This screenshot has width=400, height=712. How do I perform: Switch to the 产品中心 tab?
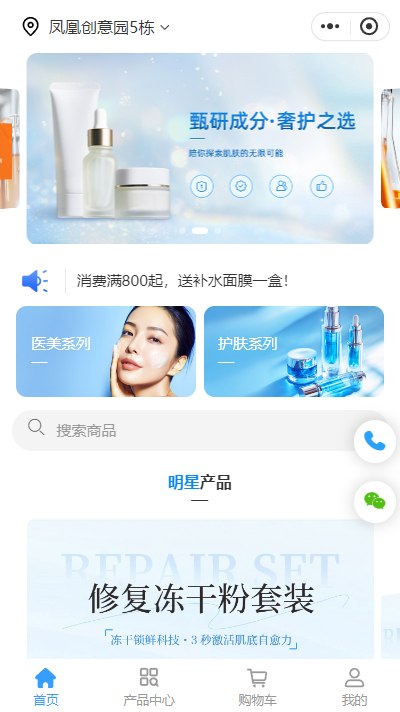point(149,687)
